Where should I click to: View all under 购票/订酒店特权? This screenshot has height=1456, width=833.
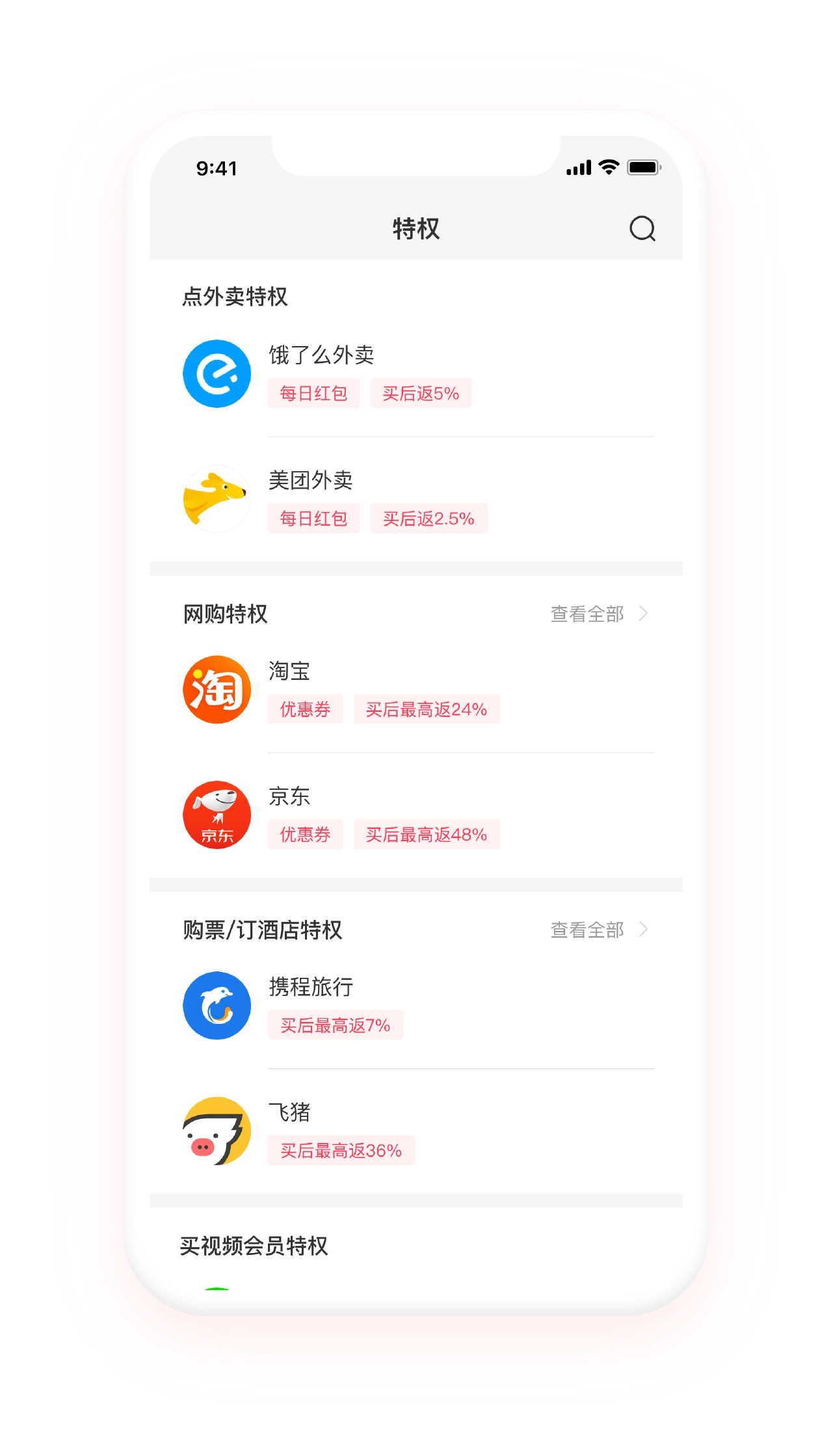click(x=598, y=930)
